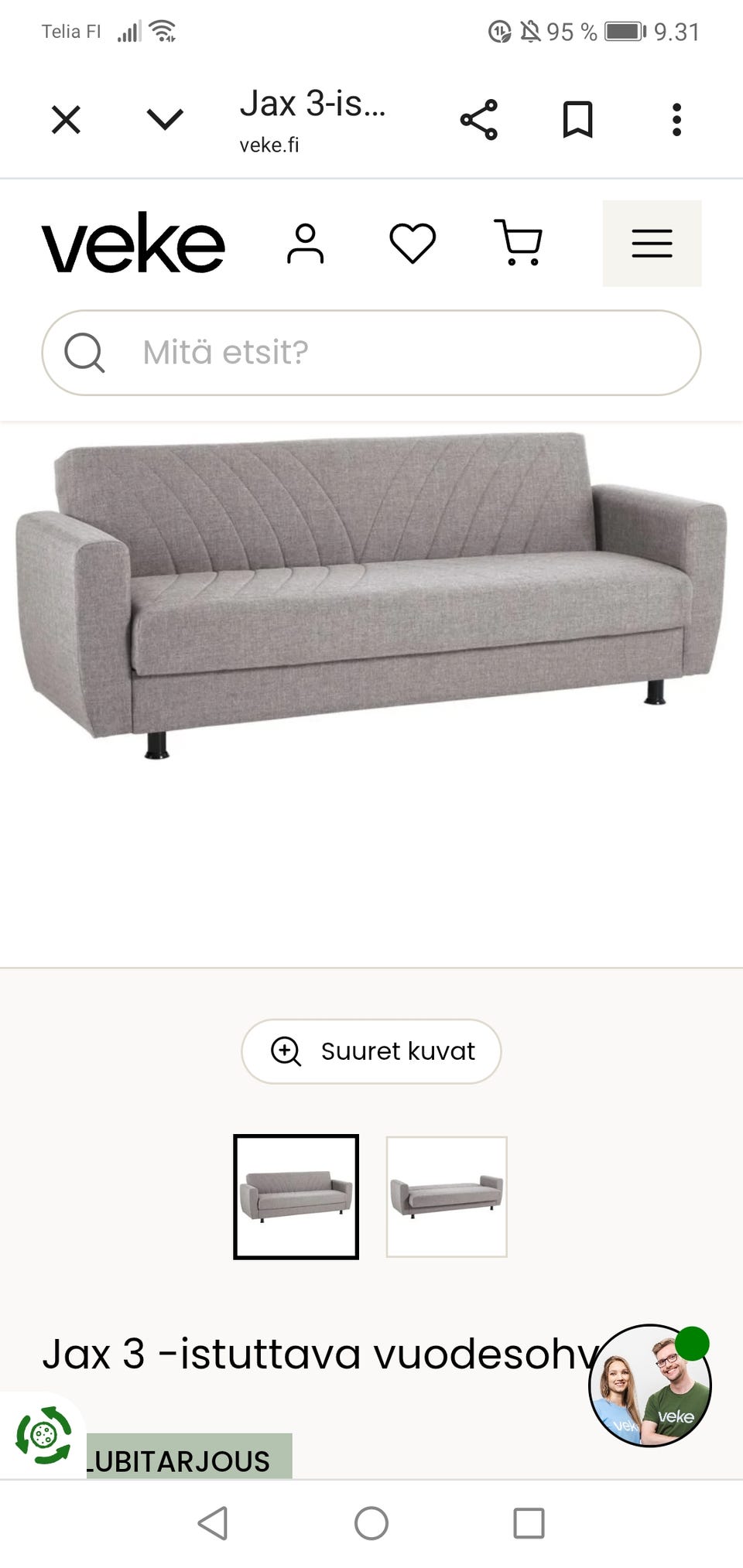The width and height of the screenshot is (743, 1568).
Task: Open the hamburger menu
Action: point(652,244)
